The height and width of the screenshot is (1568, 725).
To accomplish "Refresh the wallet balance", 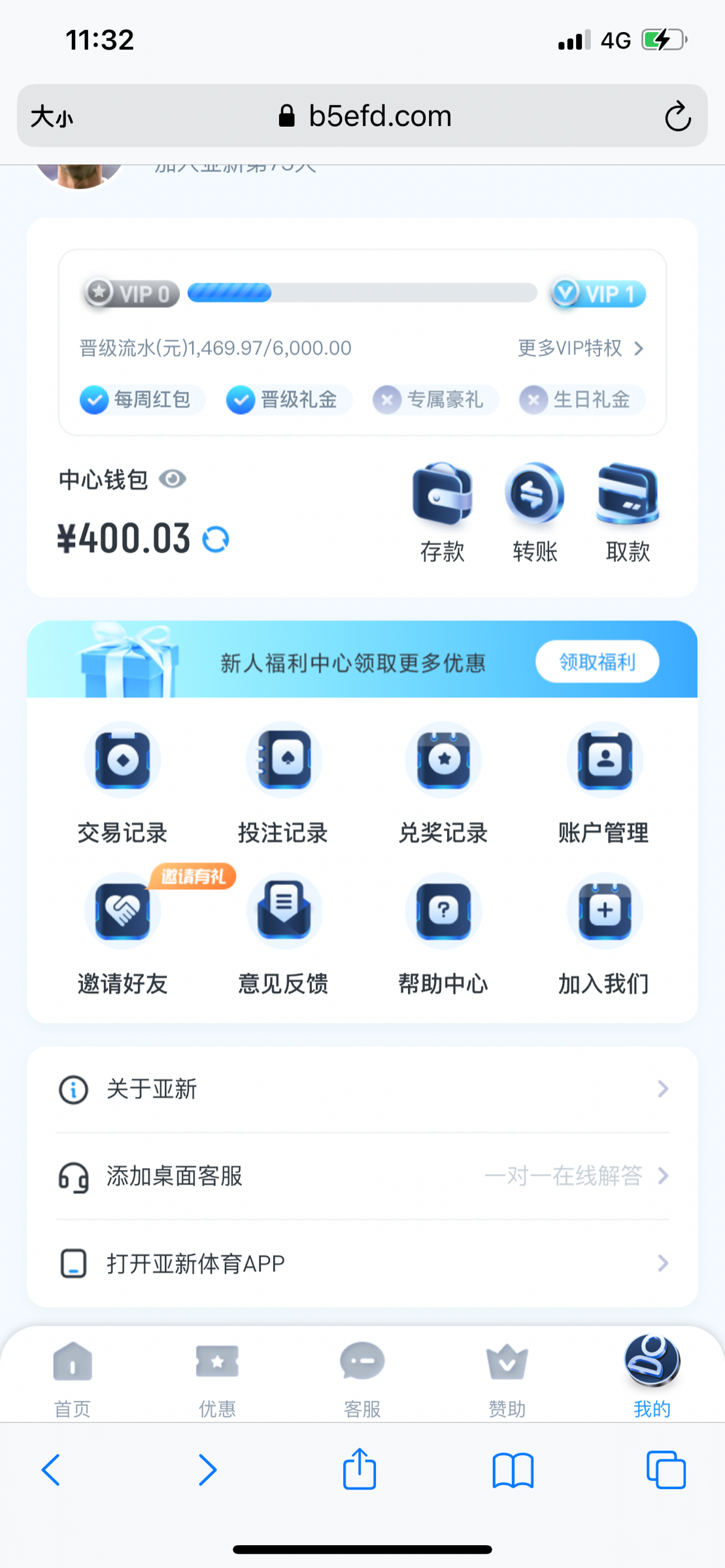I will 216,540.
